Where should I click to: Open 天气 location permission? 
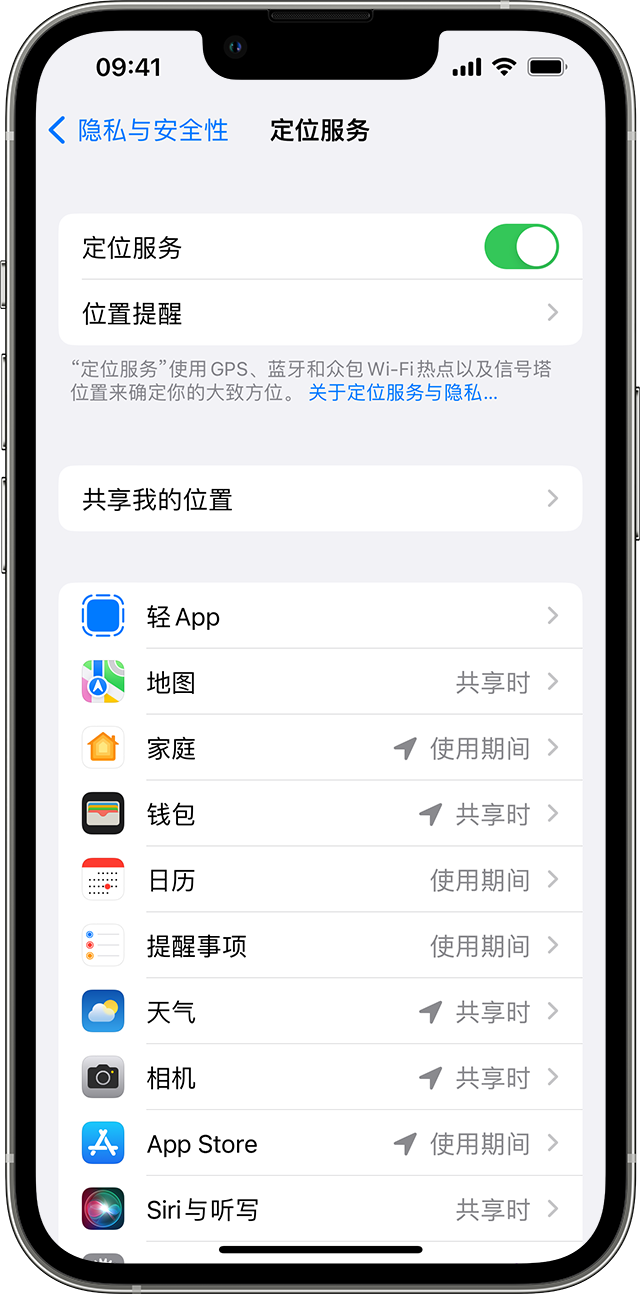tap(320, 1012)
